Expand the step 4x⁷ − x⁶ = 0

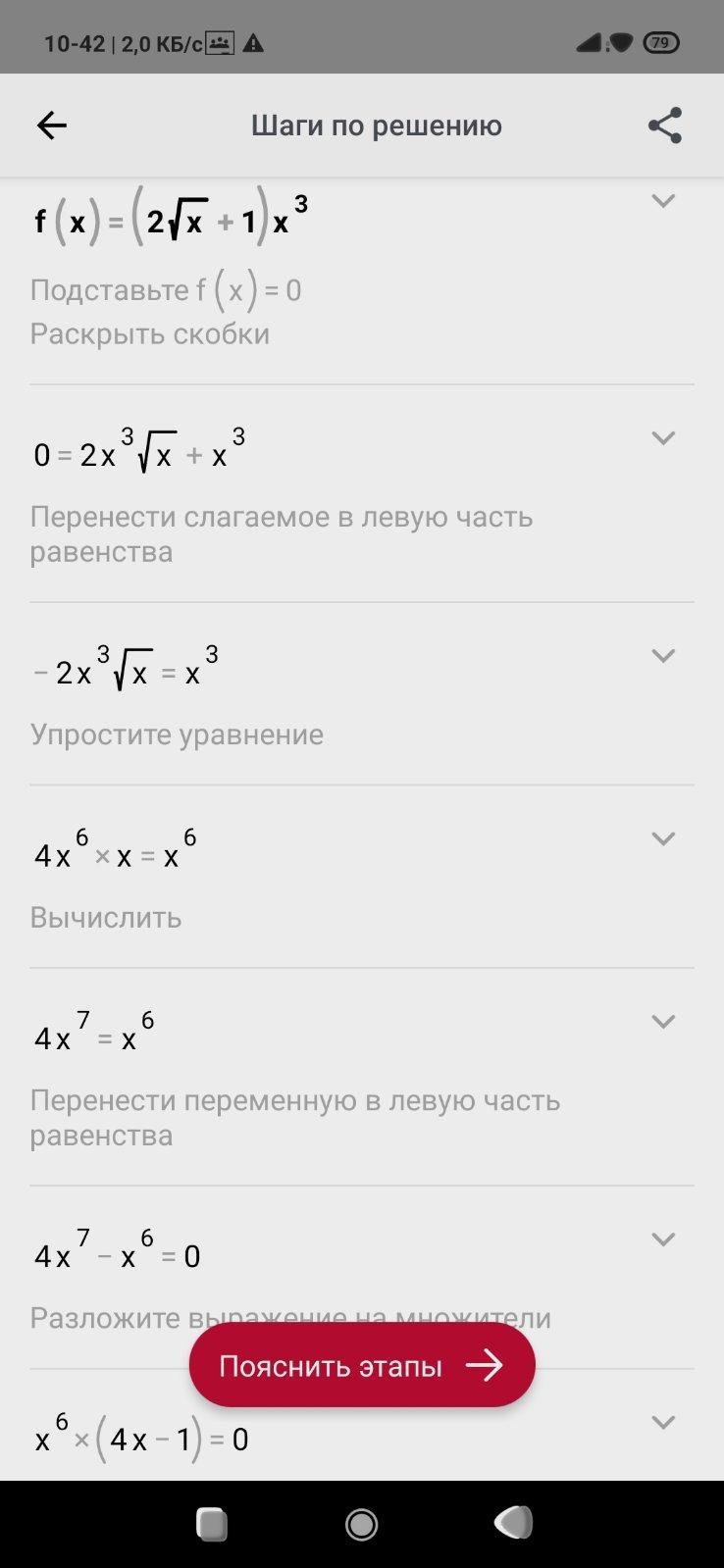663,1239
